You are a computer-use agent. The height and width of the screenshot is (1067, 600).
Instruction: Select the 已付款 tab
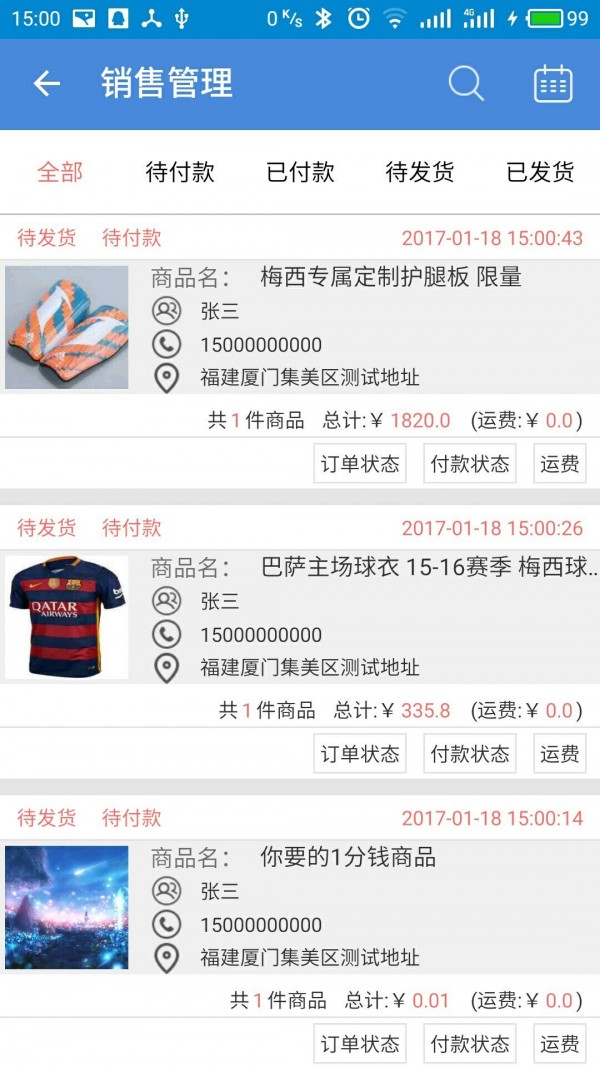pos(300,172)
